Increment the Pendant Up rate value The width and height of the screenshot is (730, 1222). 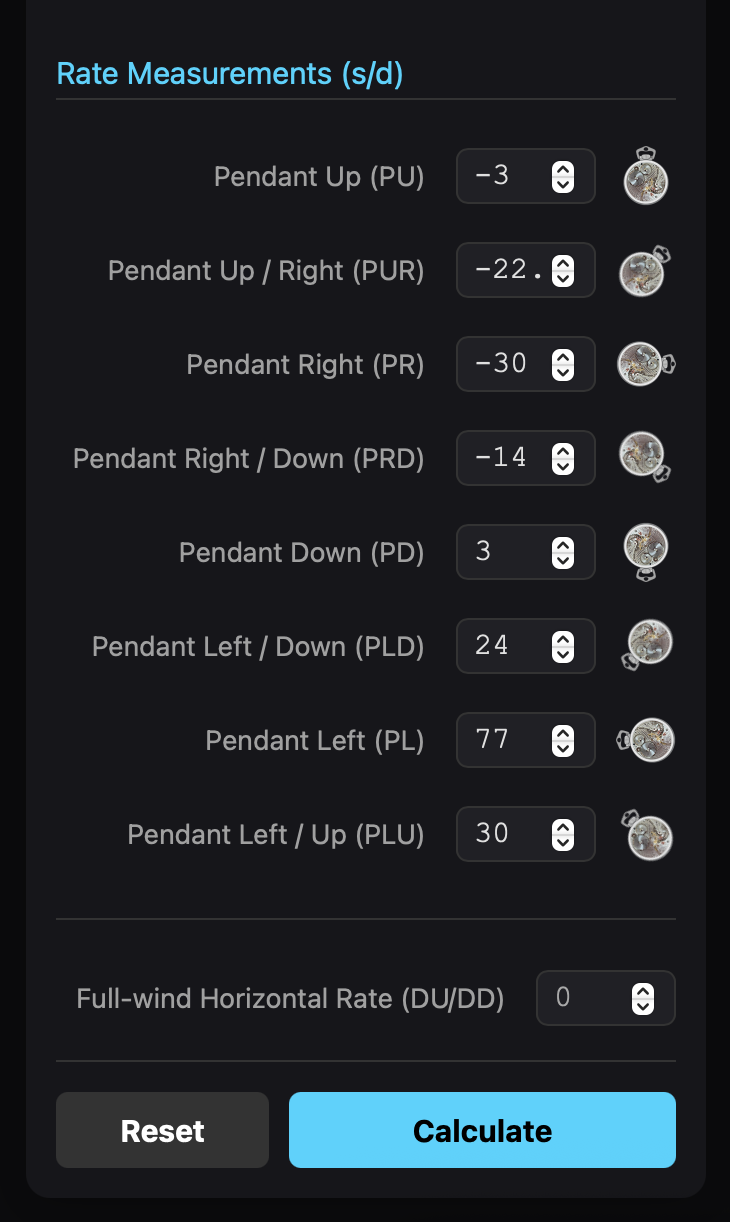point(564,170)
